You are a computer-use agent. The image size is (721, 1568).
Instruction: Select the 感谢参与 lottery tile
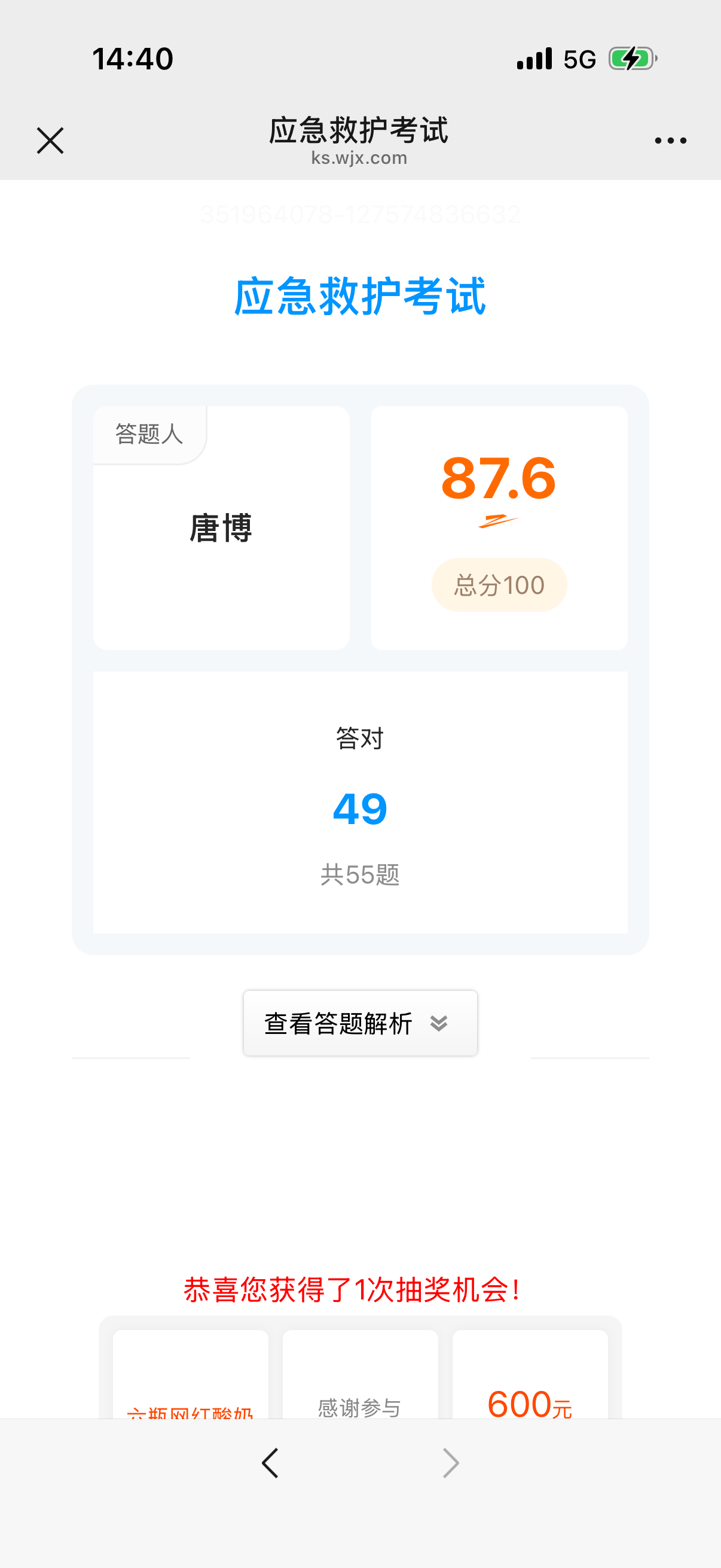pos(360,1375)
